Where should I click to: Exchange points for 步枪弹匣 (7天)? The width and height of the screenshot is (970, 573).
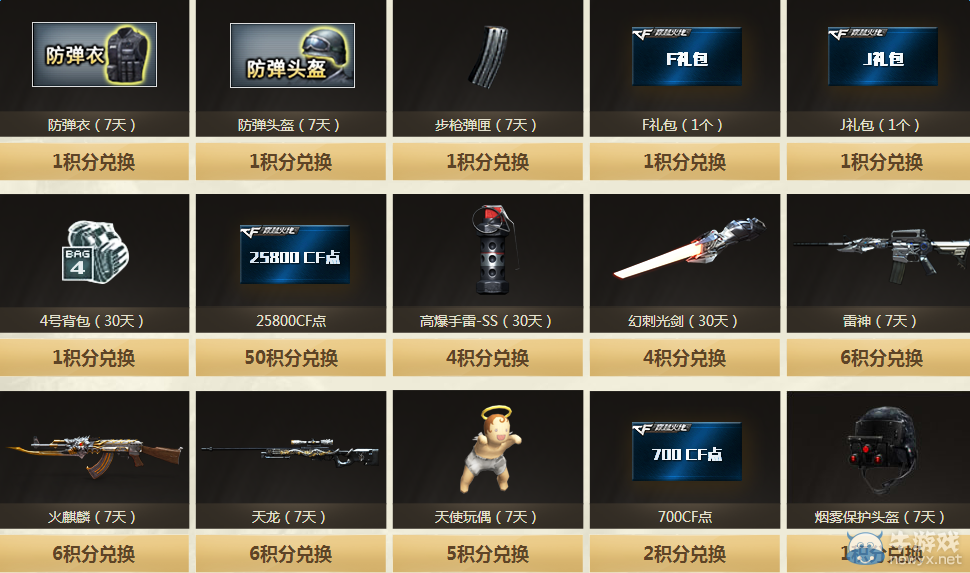(x=488, y=162)
